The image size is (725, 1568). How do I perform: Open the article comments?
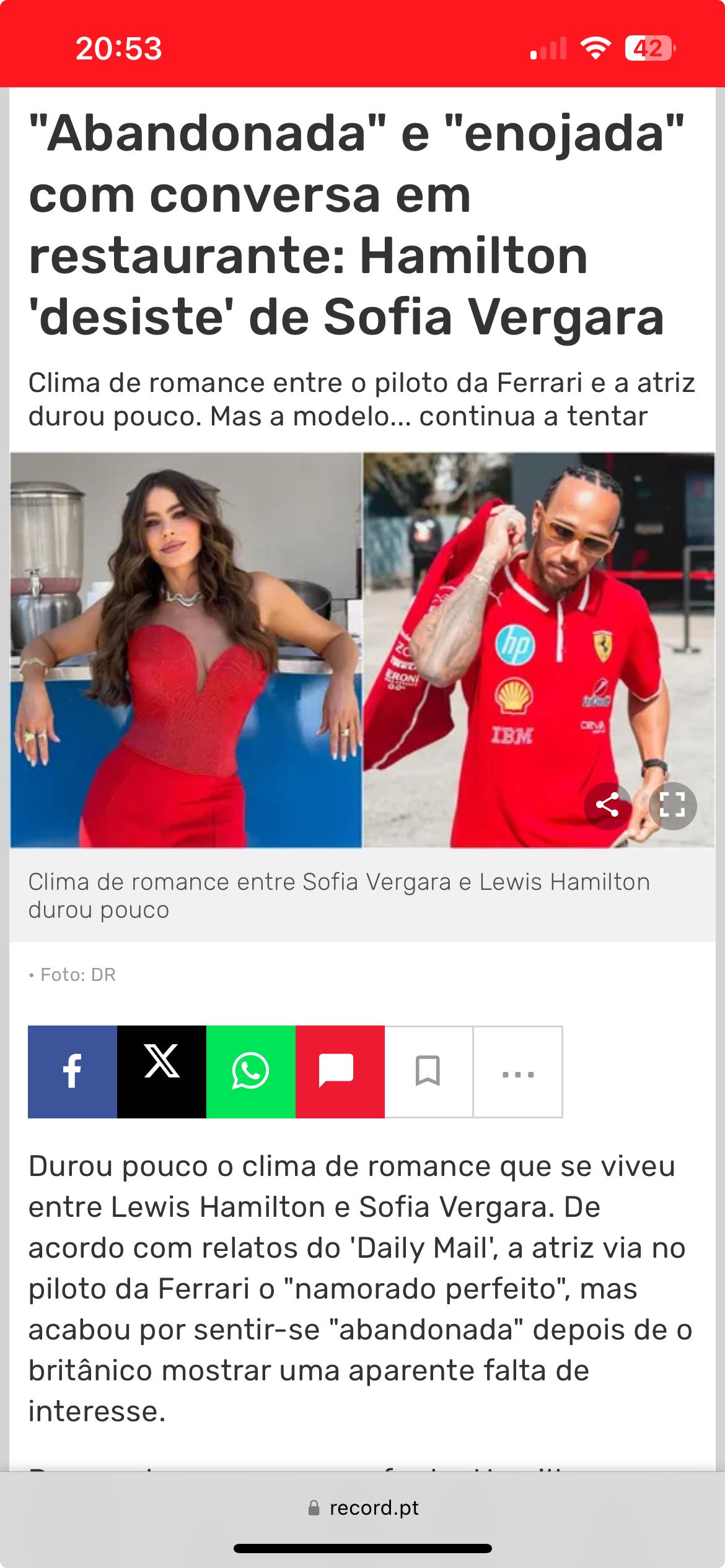340,1072
